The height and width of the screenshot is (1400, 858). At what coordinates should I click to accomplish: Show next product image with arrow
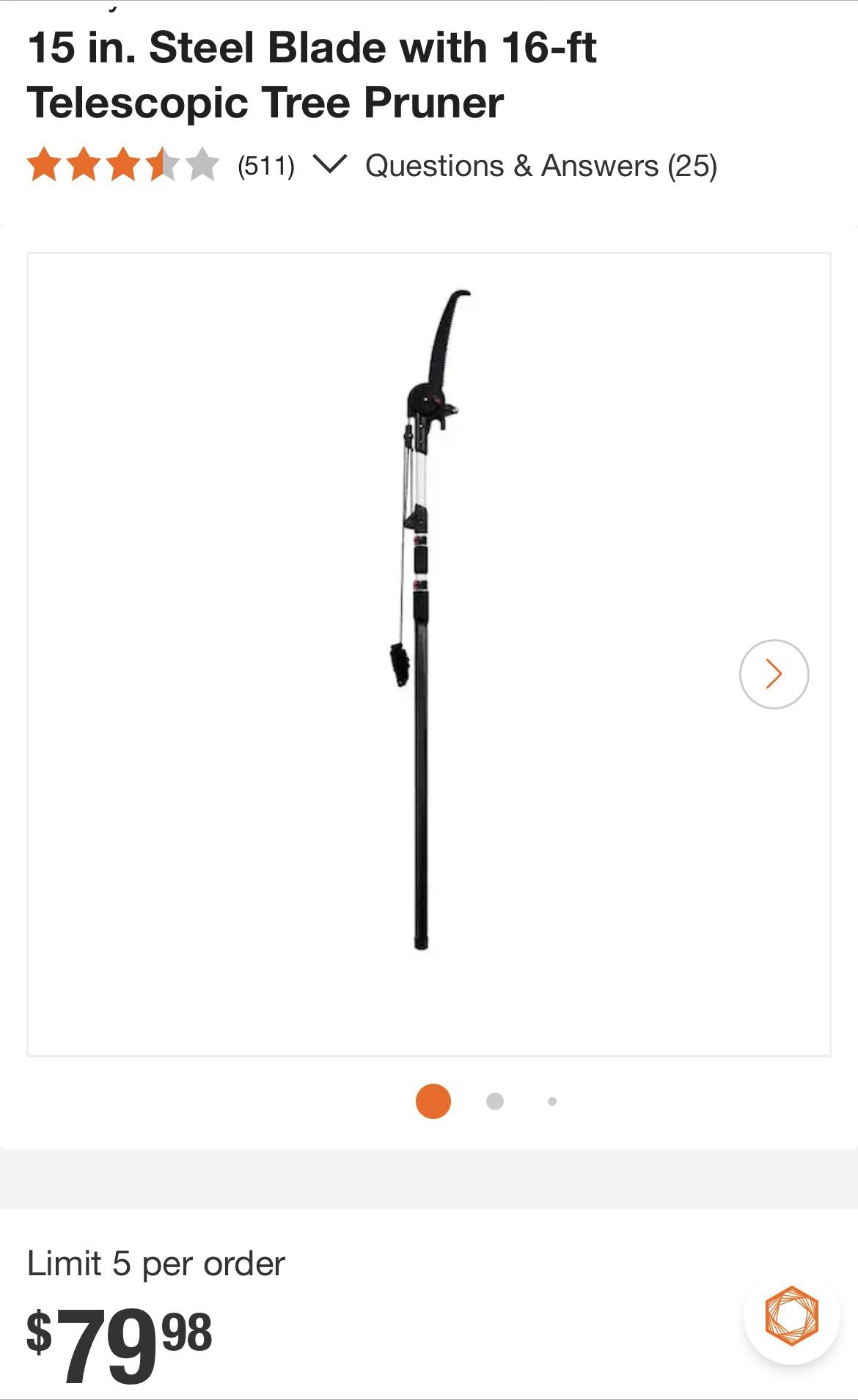(774, 674)
